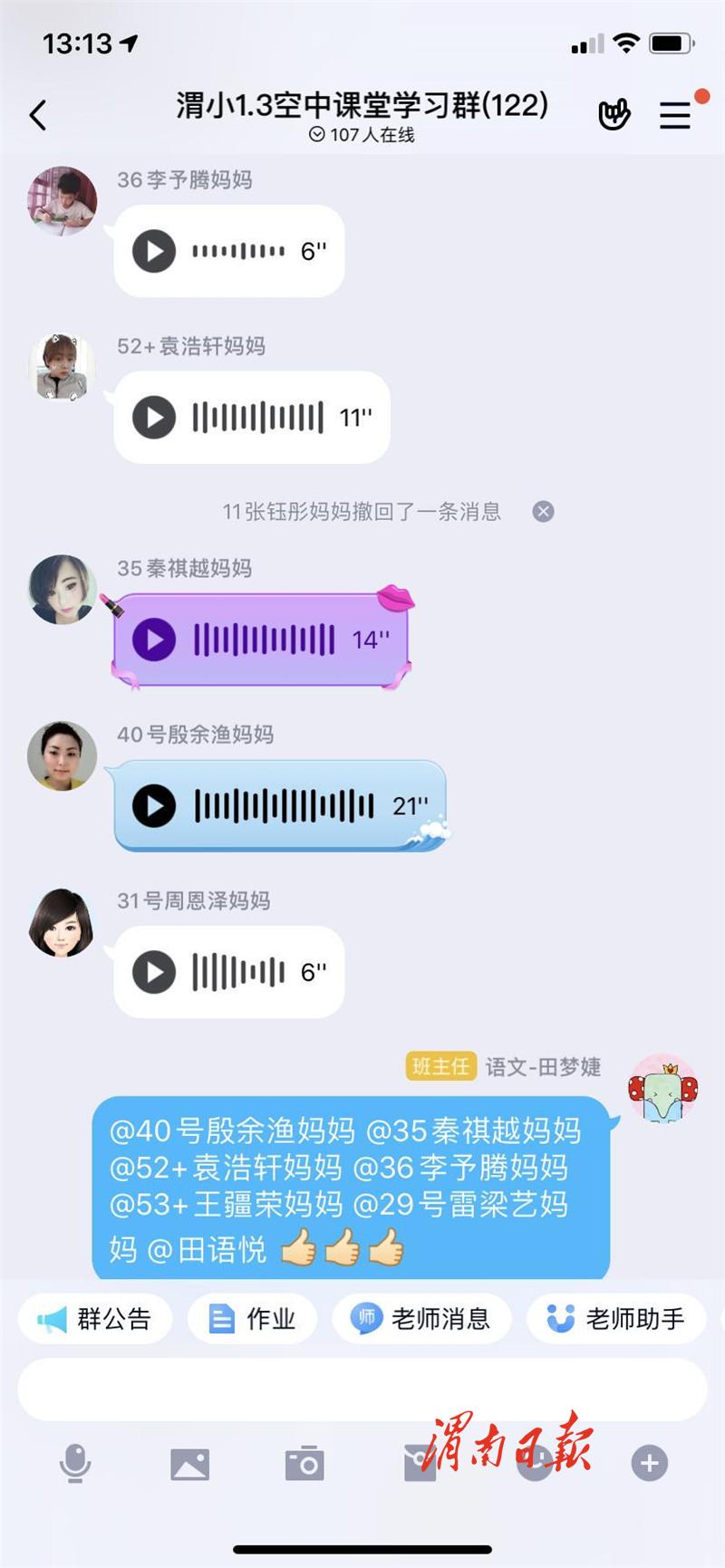This screenshot has width=725, height=1568.
Task: Open 老师助手 teacher assistant
Action: point(616,1319)
